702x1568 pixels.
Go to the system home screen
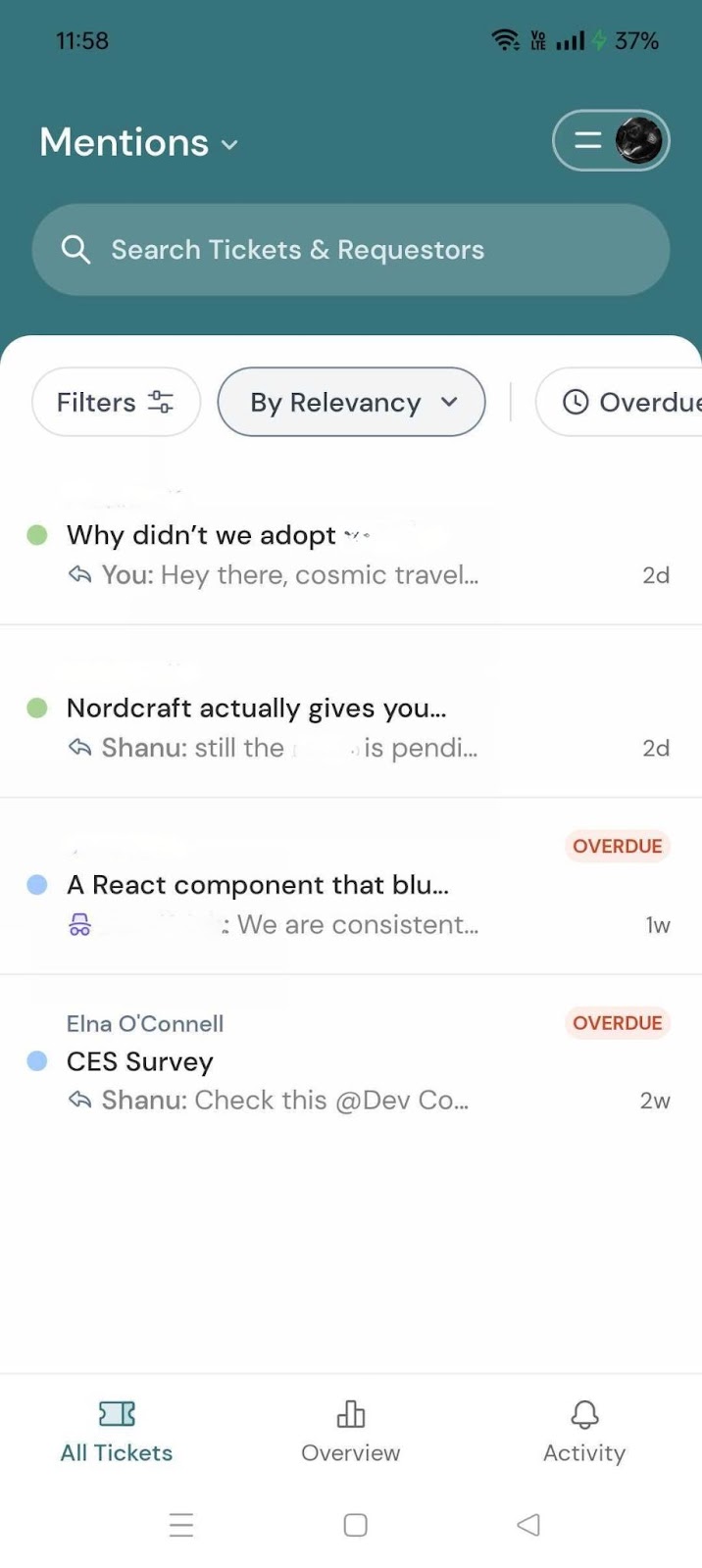click(x=355, y=1525)
